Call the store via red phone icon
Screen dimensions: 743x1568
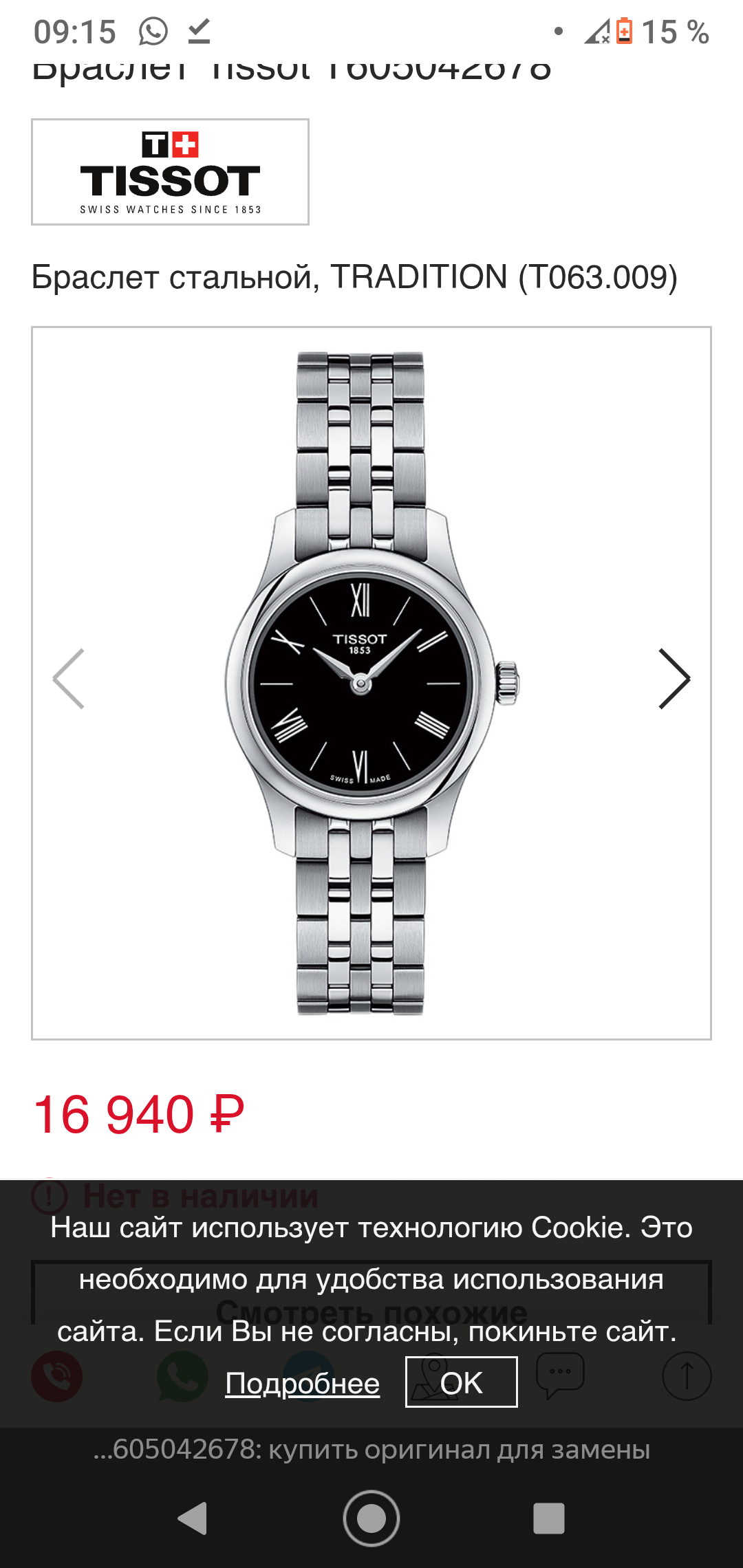(57, 1376)
